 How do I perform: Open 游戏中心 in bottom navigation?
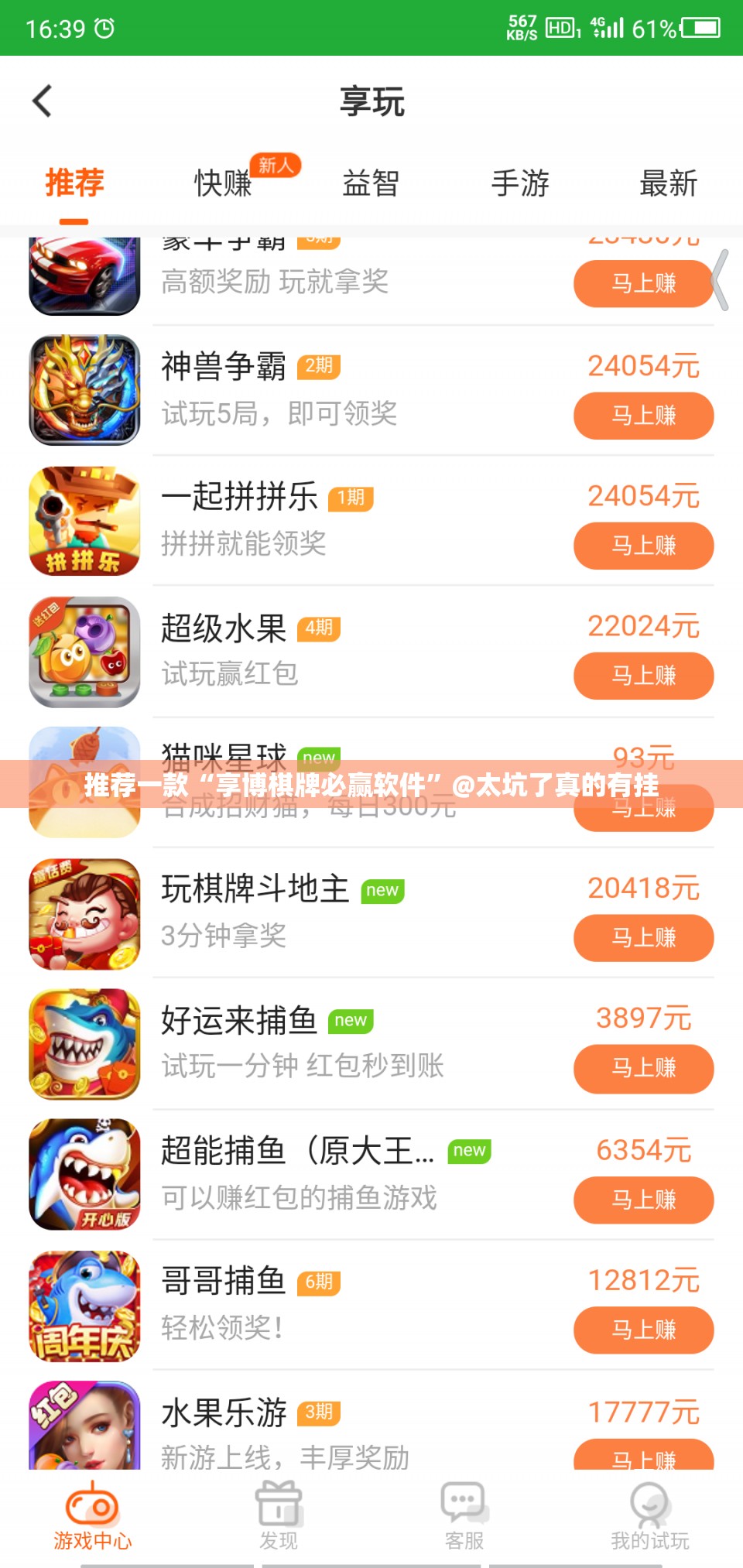92,1515
